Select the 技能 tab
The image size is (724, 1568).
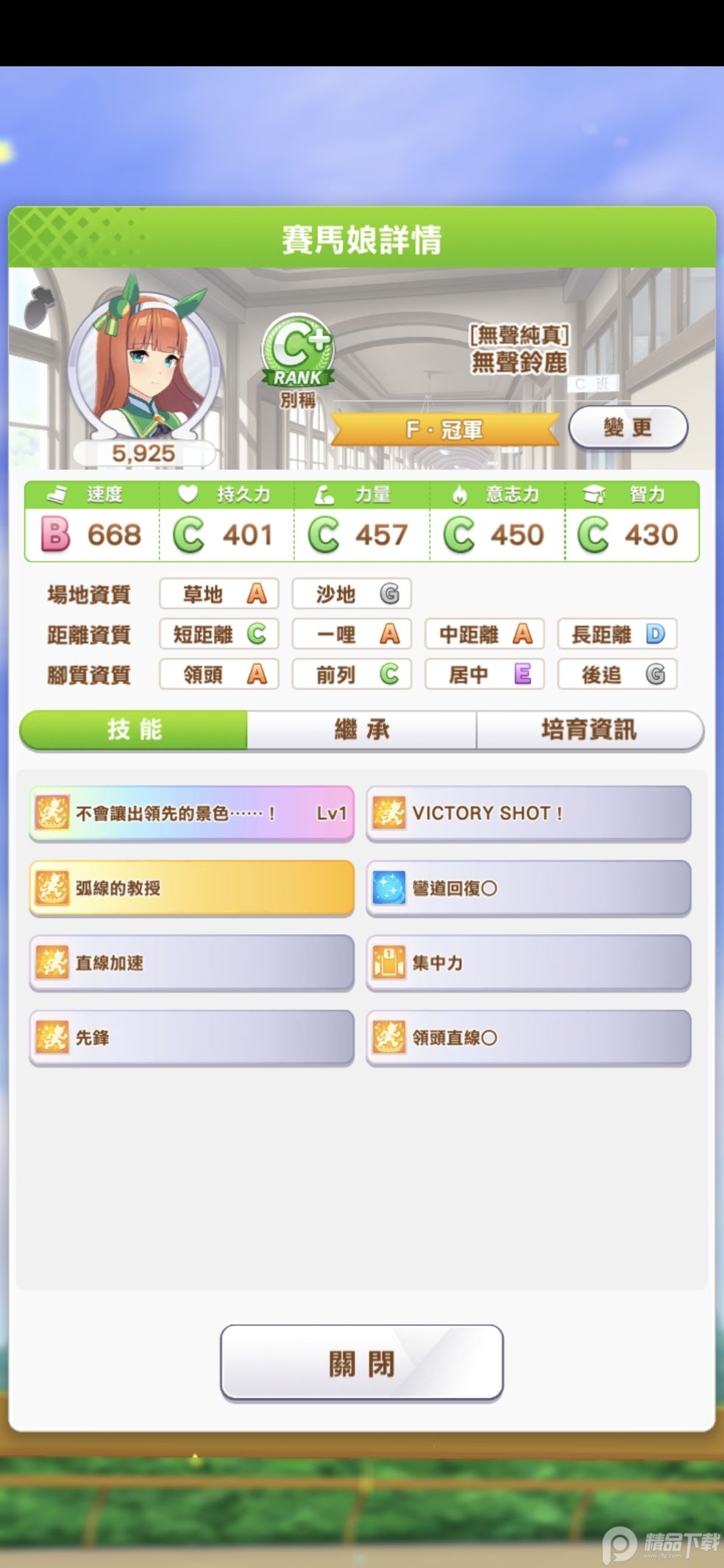(134, 730)
